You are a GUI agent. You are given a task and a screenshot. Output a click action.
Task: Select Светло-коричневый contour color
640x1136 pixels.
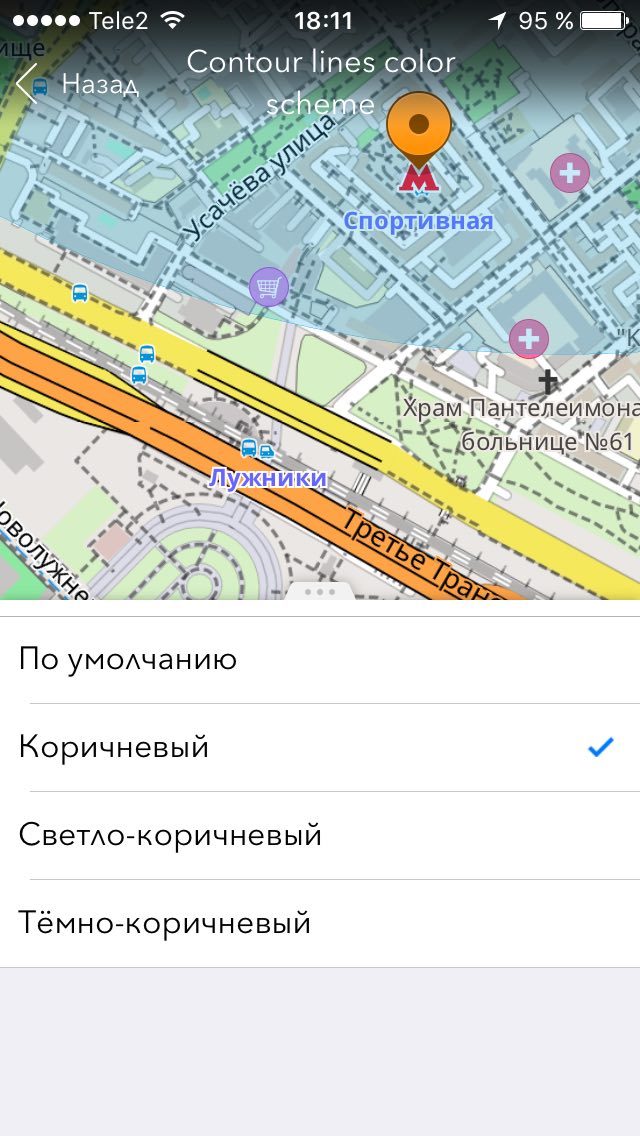click(x=320, y=836)
